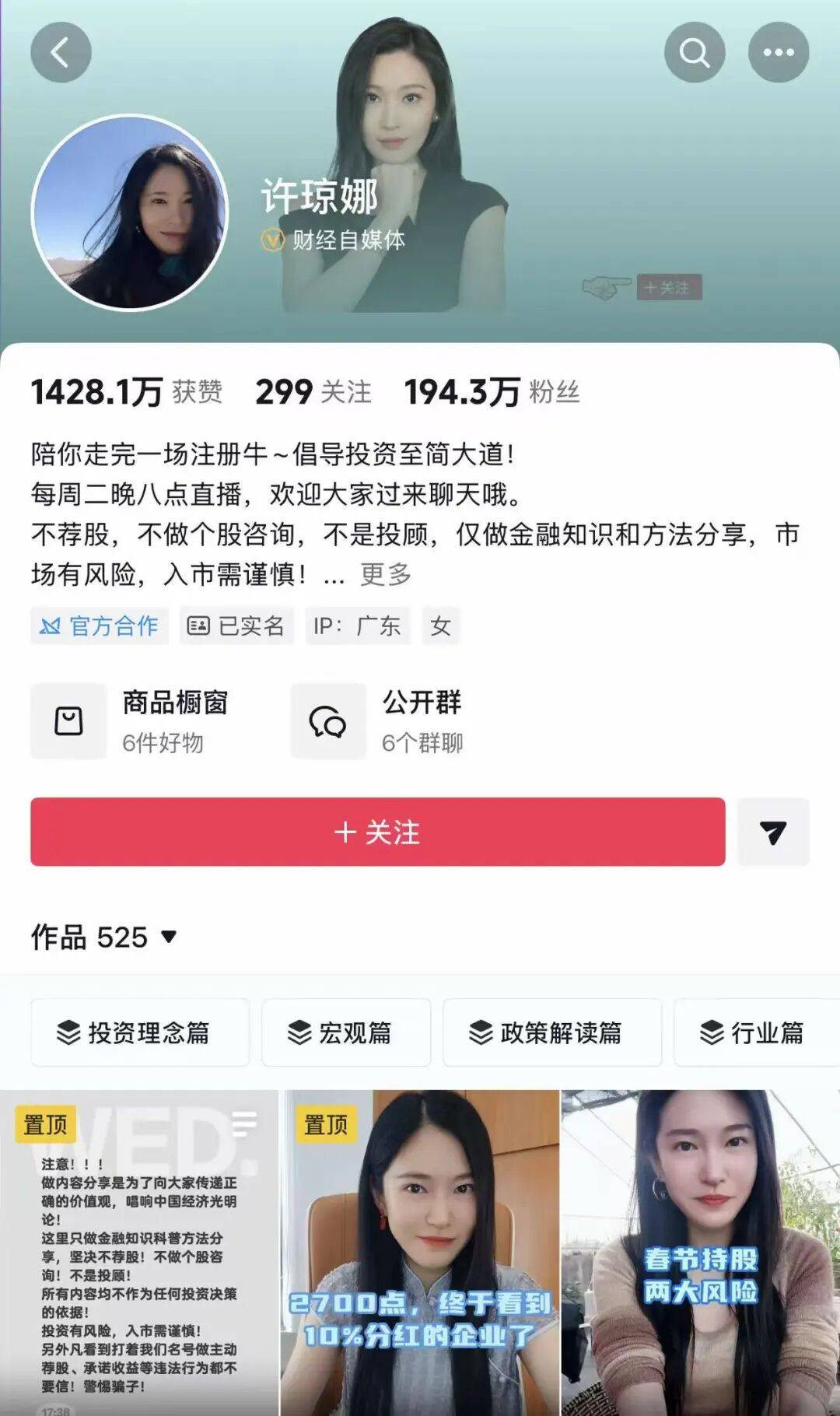
Task: Open 商品橱窗 product showcase
Action: coord(132,721)
